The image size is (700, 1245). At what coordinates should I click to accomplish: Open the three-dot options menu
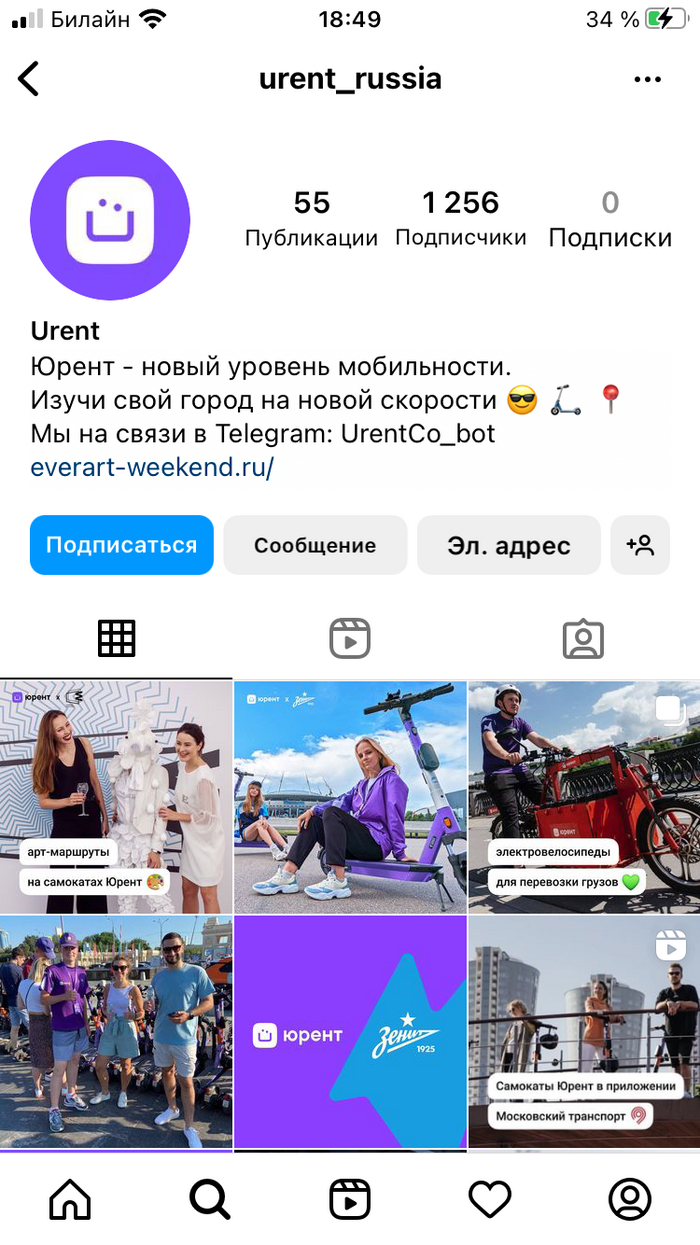pos(648,79)
